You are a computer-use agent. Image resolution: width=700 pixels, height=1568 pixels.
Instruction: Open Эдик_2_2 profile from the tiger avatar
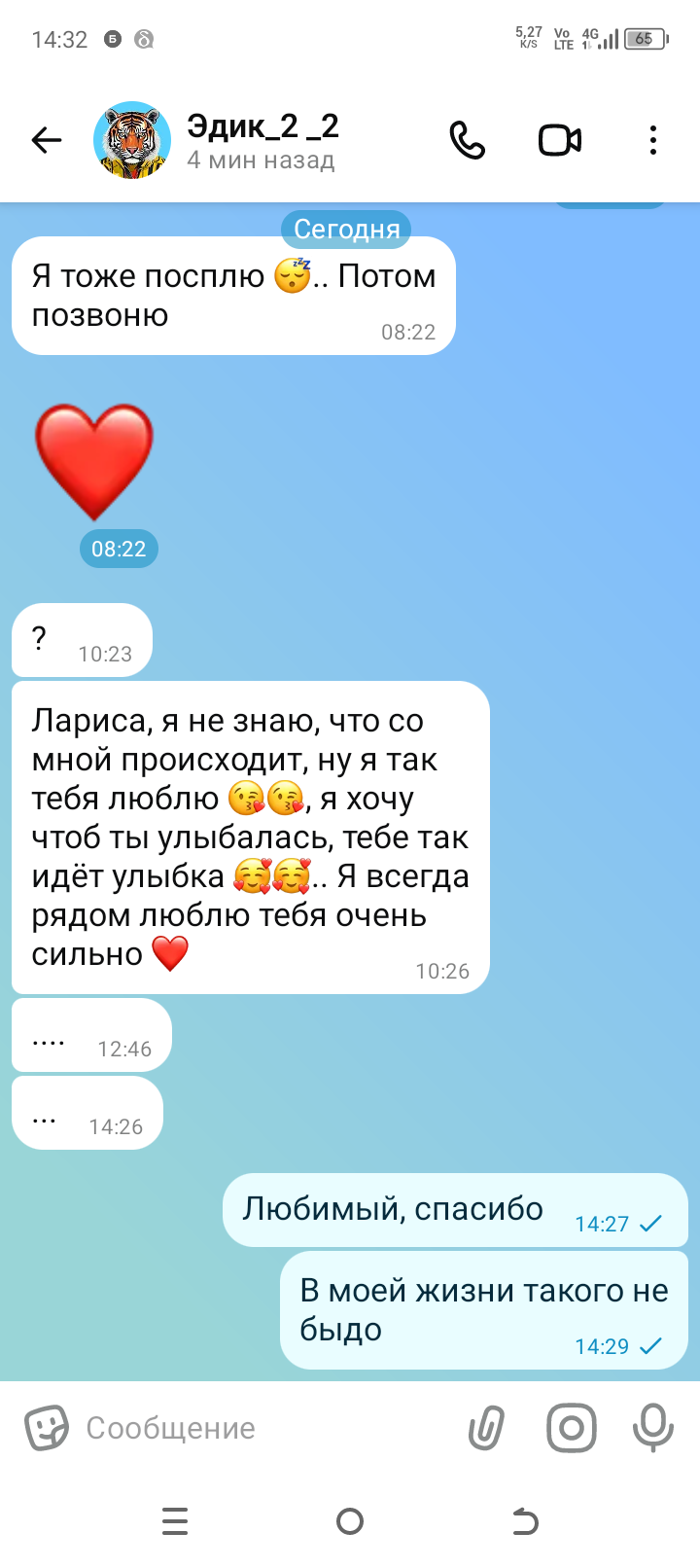(x=132, y=140)
